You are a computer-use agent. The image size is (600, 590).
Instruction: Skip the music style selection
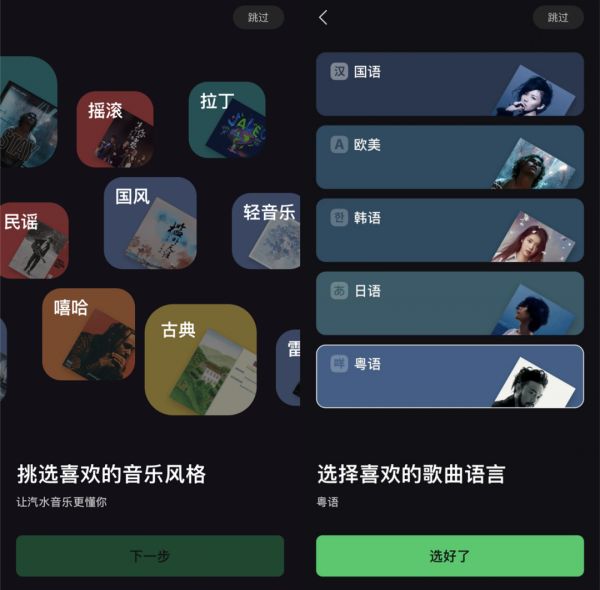(258, 17)
